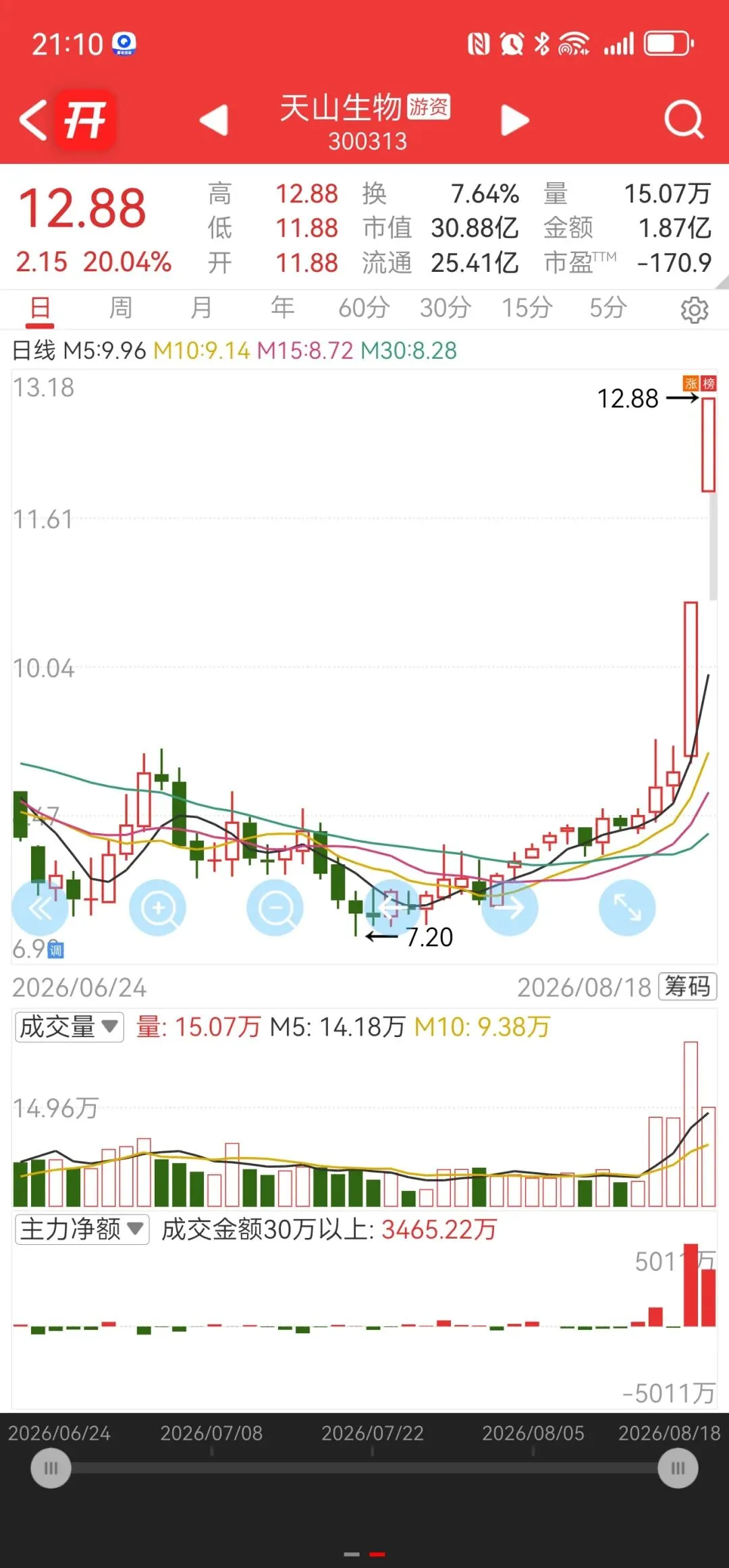The height and width of the screenshot is (1568, 729).
Task: Open chart settings gear icon
Action: coord(695,310)
